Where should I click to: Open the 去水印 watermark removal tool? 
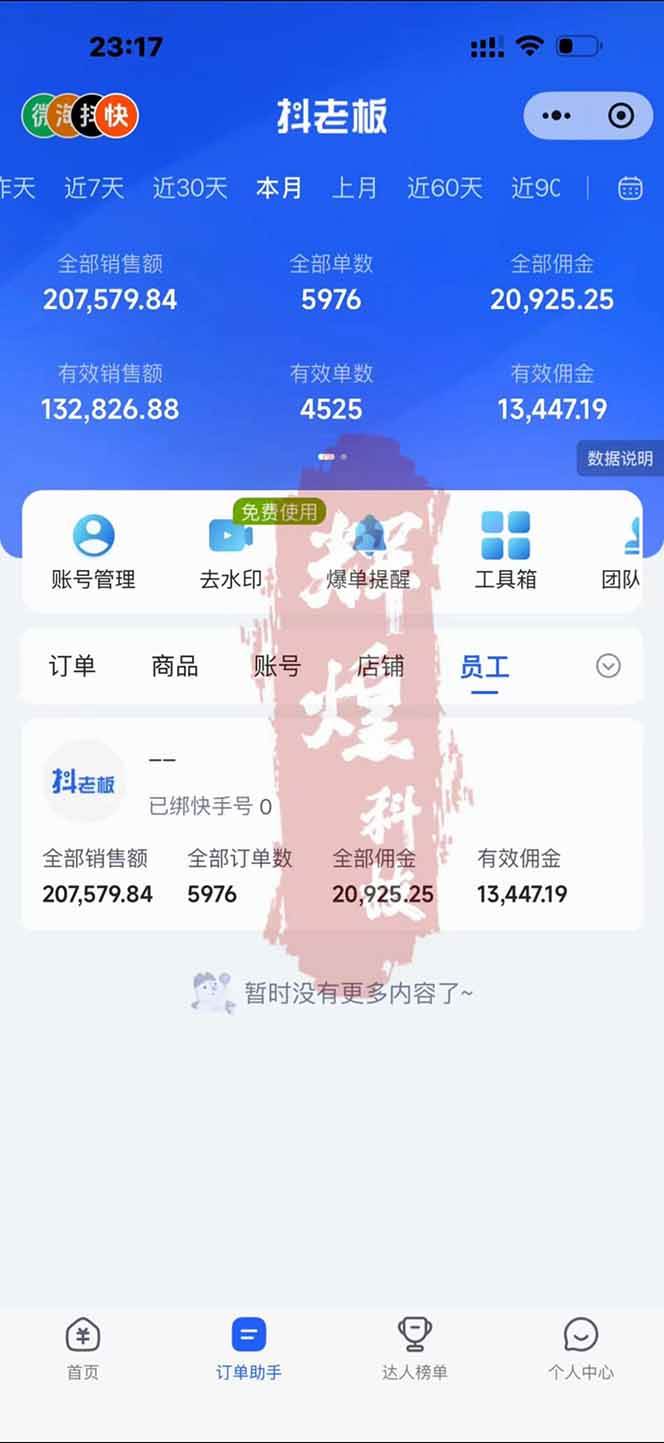[x=231, y=552]
